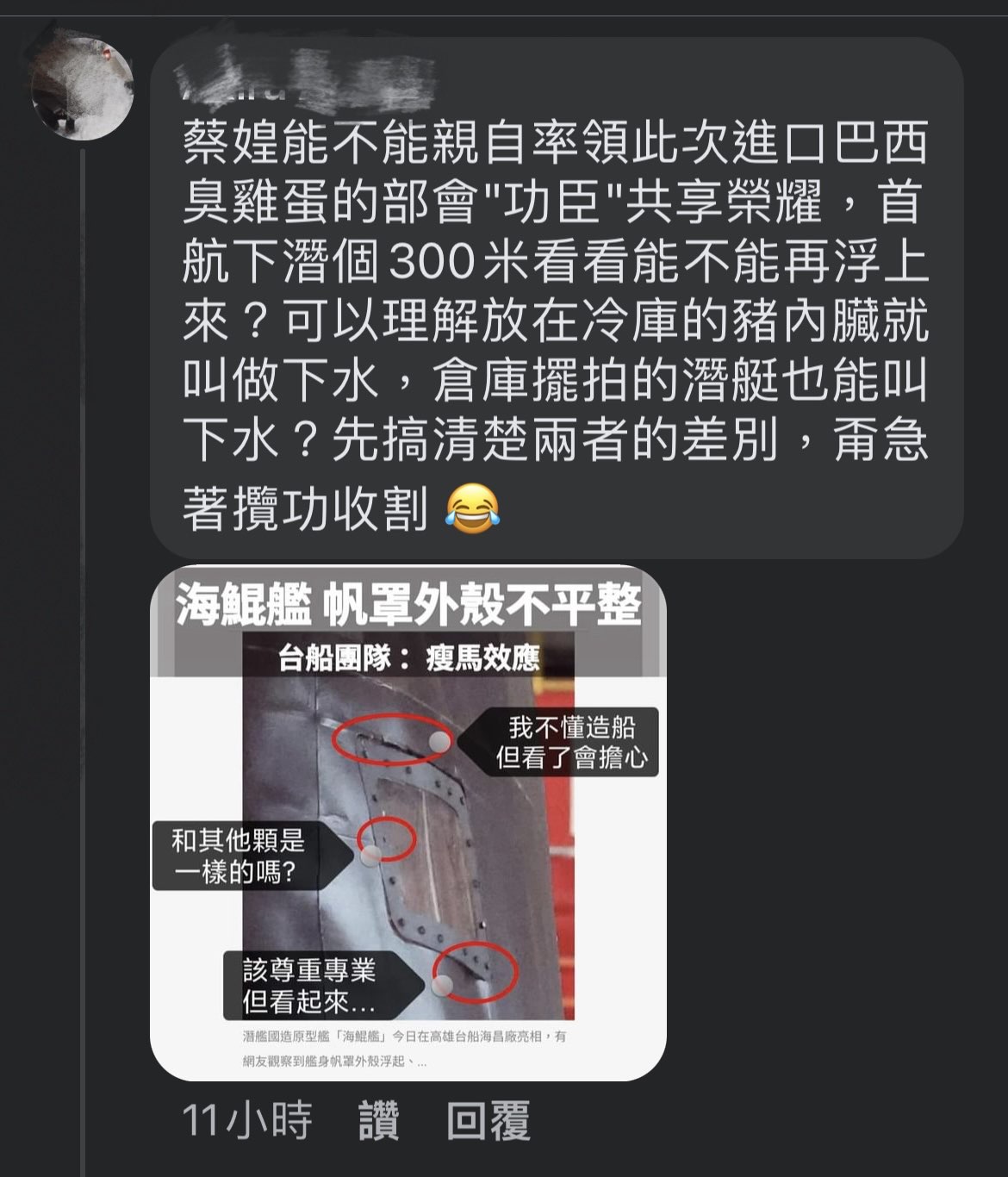This screenshot has height=1177, width=1008.
Task: Like this comment with 讚
Action: click(379, 1121)
